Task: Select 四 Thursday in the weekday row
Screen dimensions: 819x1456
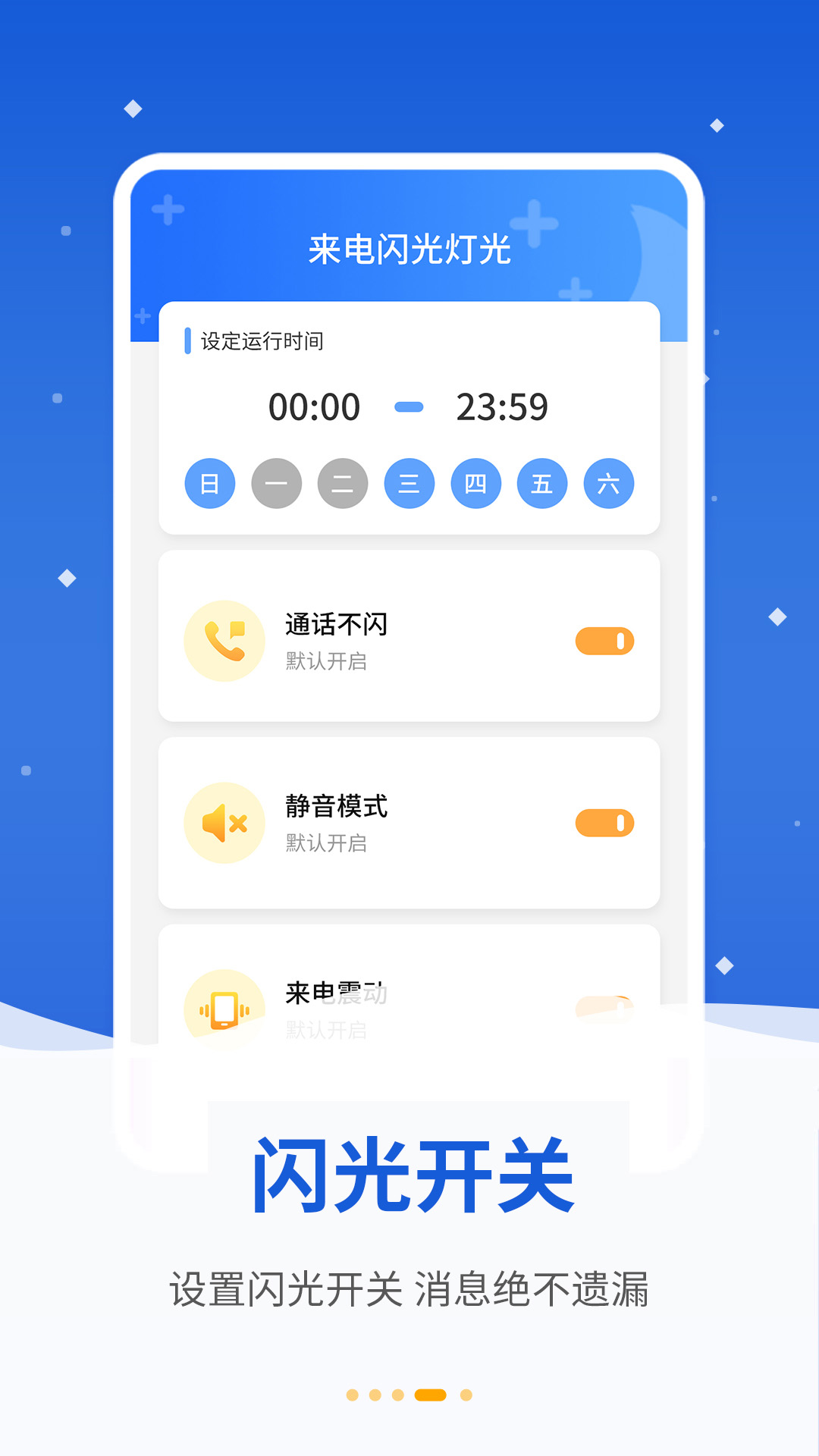Action: pos(476,483)
